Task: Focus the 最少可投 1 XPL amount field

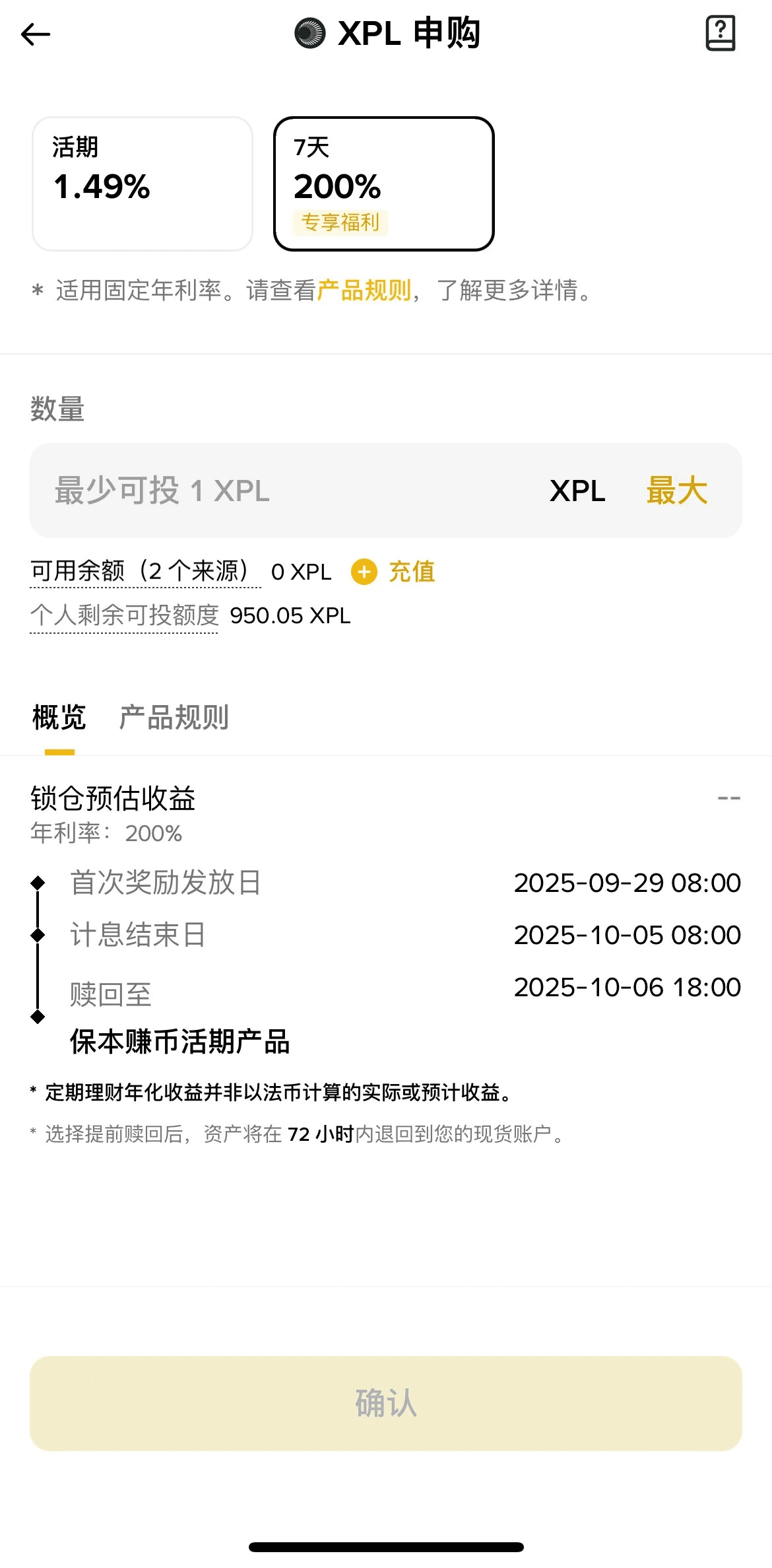Action: coord(277,491)
